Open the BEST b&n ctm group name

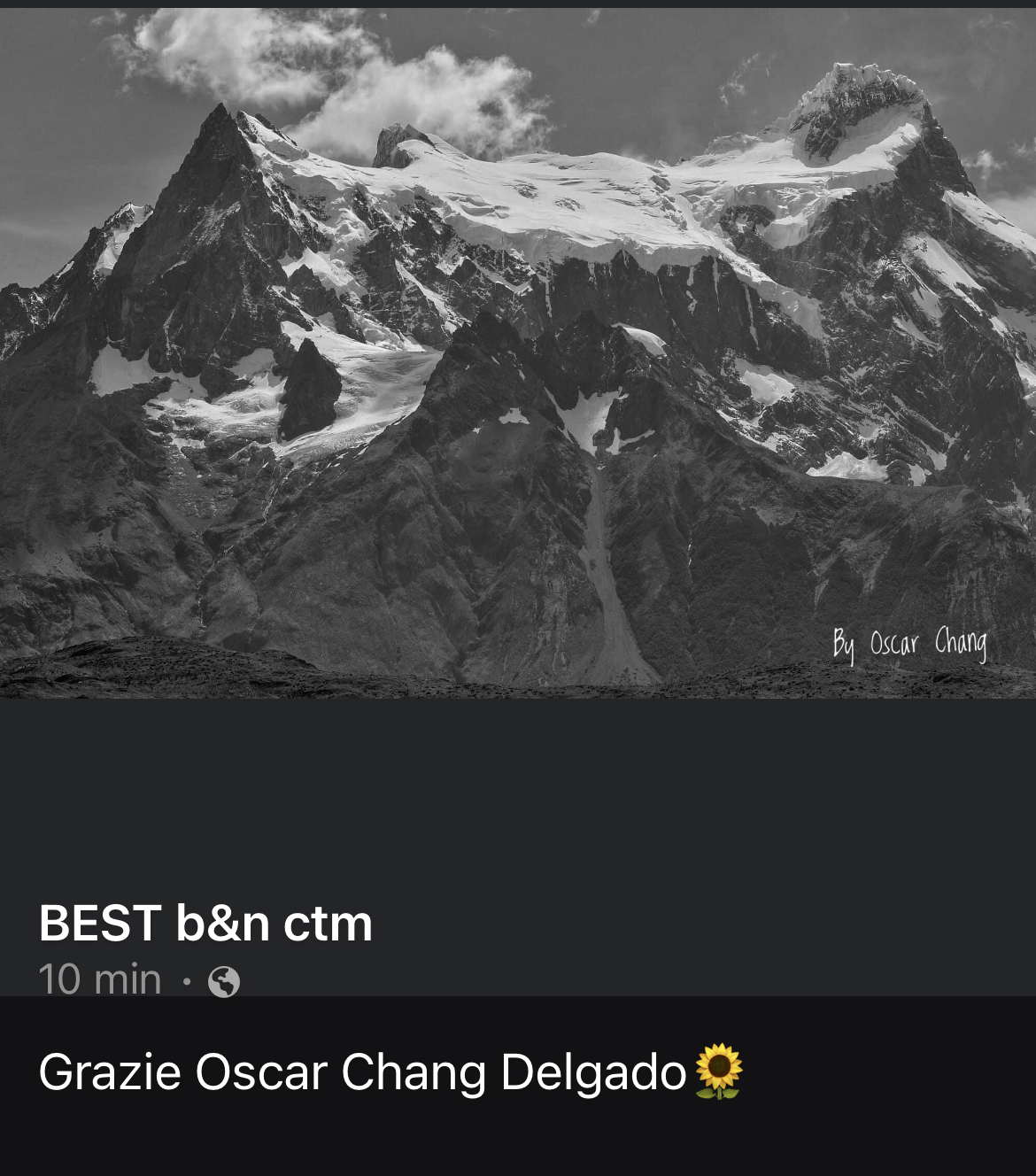[205, 923]
